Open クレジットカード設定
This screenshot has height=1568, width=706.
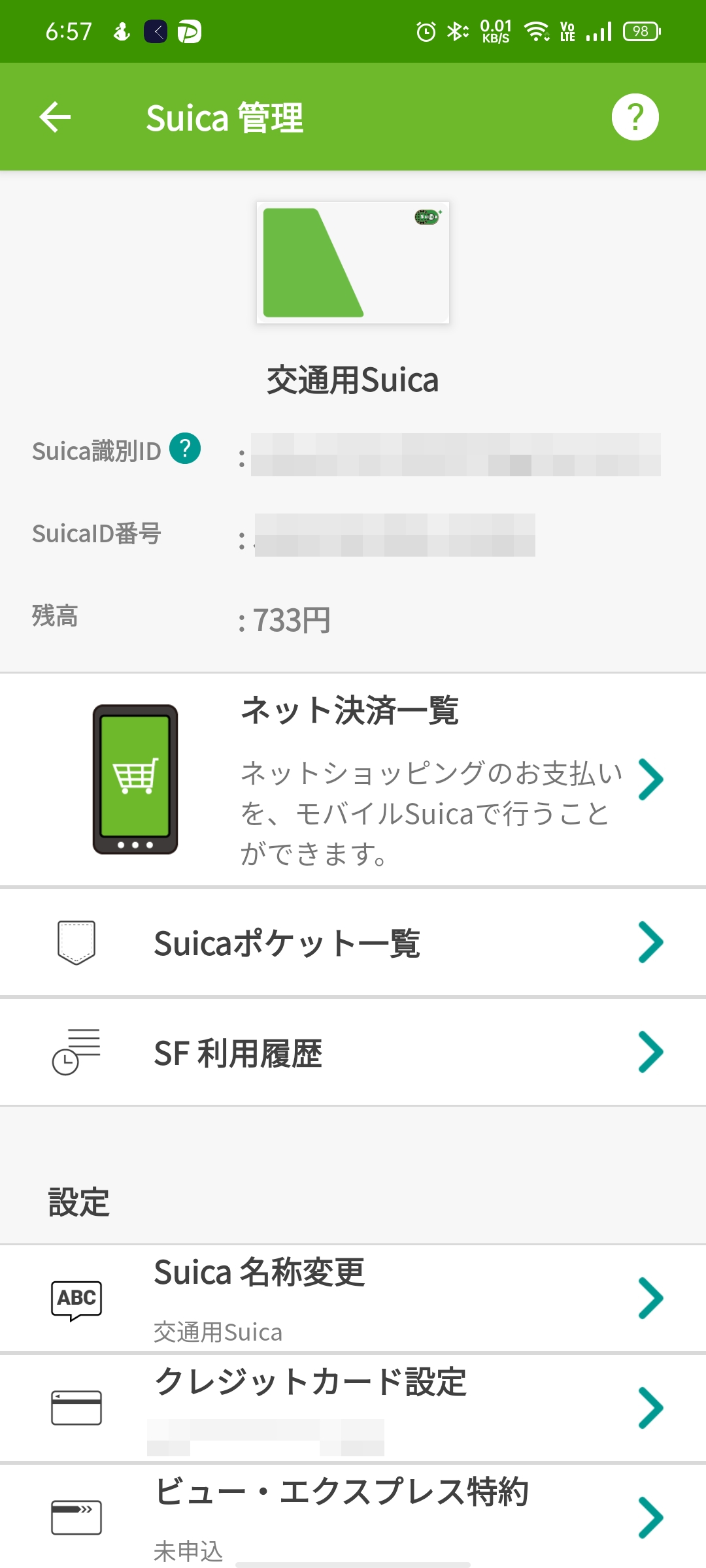(x=353, y=1408)
